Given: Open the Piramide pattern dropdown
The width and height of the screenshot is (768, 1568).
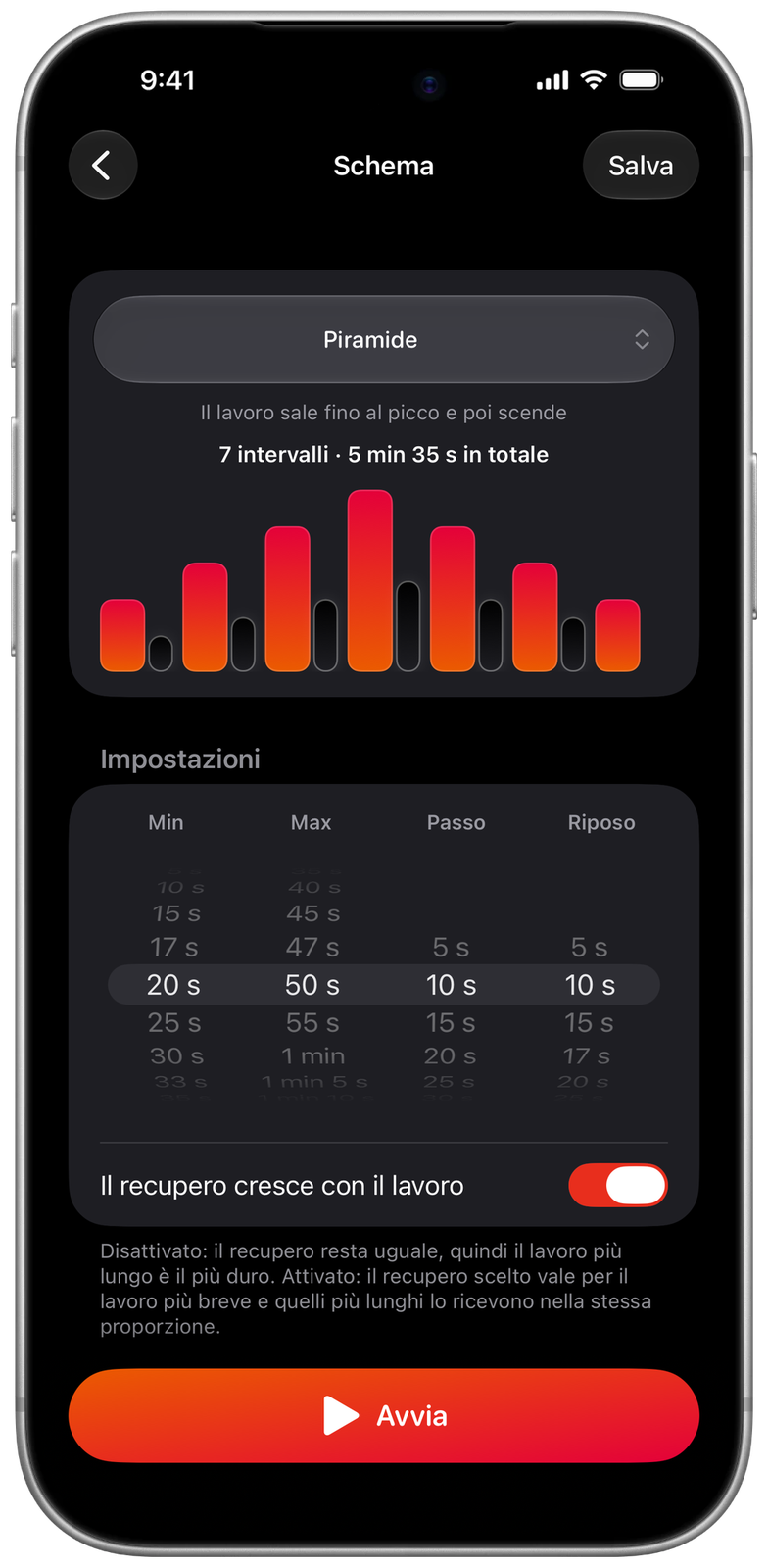Looking at the screenshot, I should point(384,339).
